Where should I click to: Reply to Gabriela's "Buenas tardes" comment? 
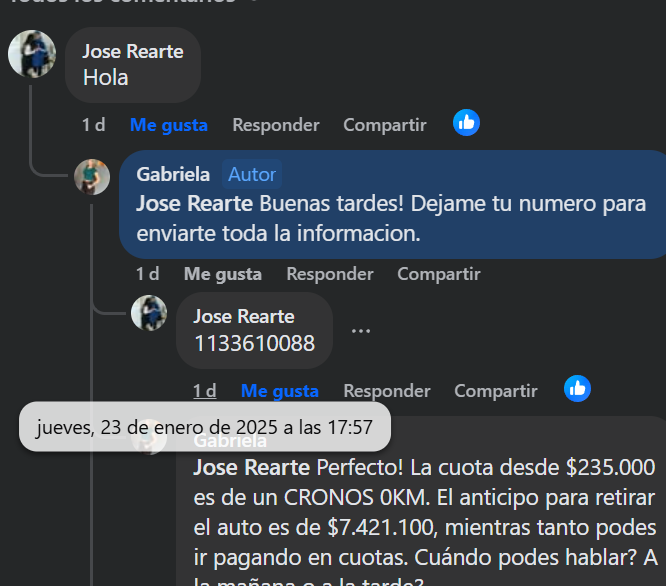coord(329,274)
